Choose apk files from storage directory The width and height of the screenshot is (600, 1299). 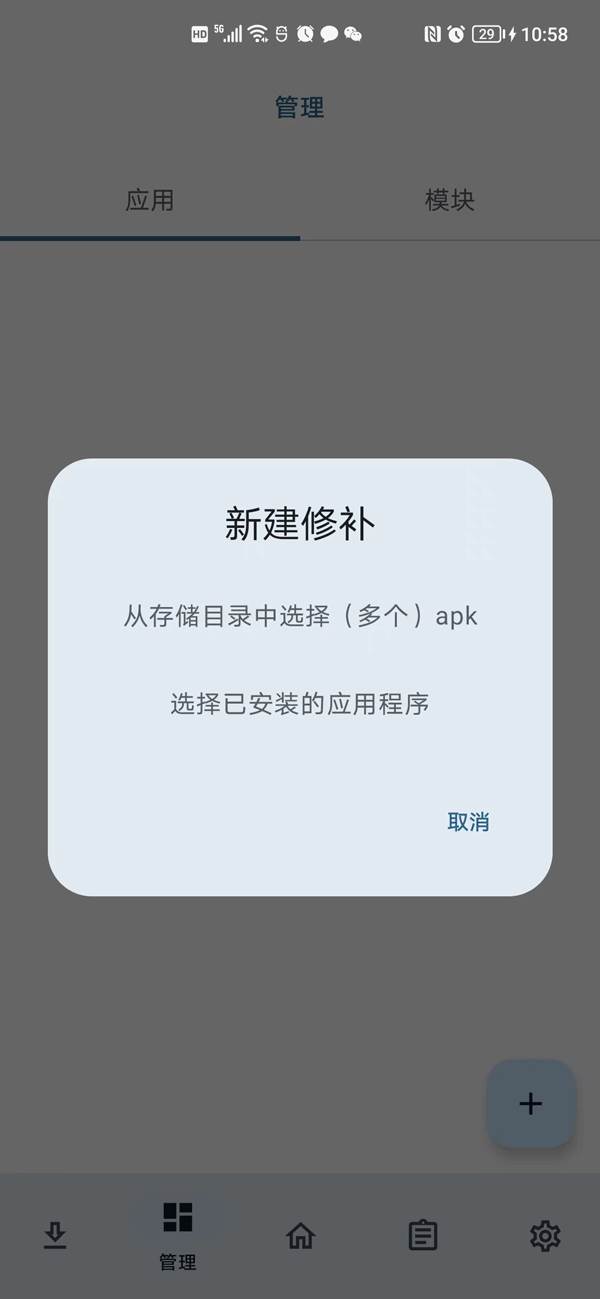[300, 616]
